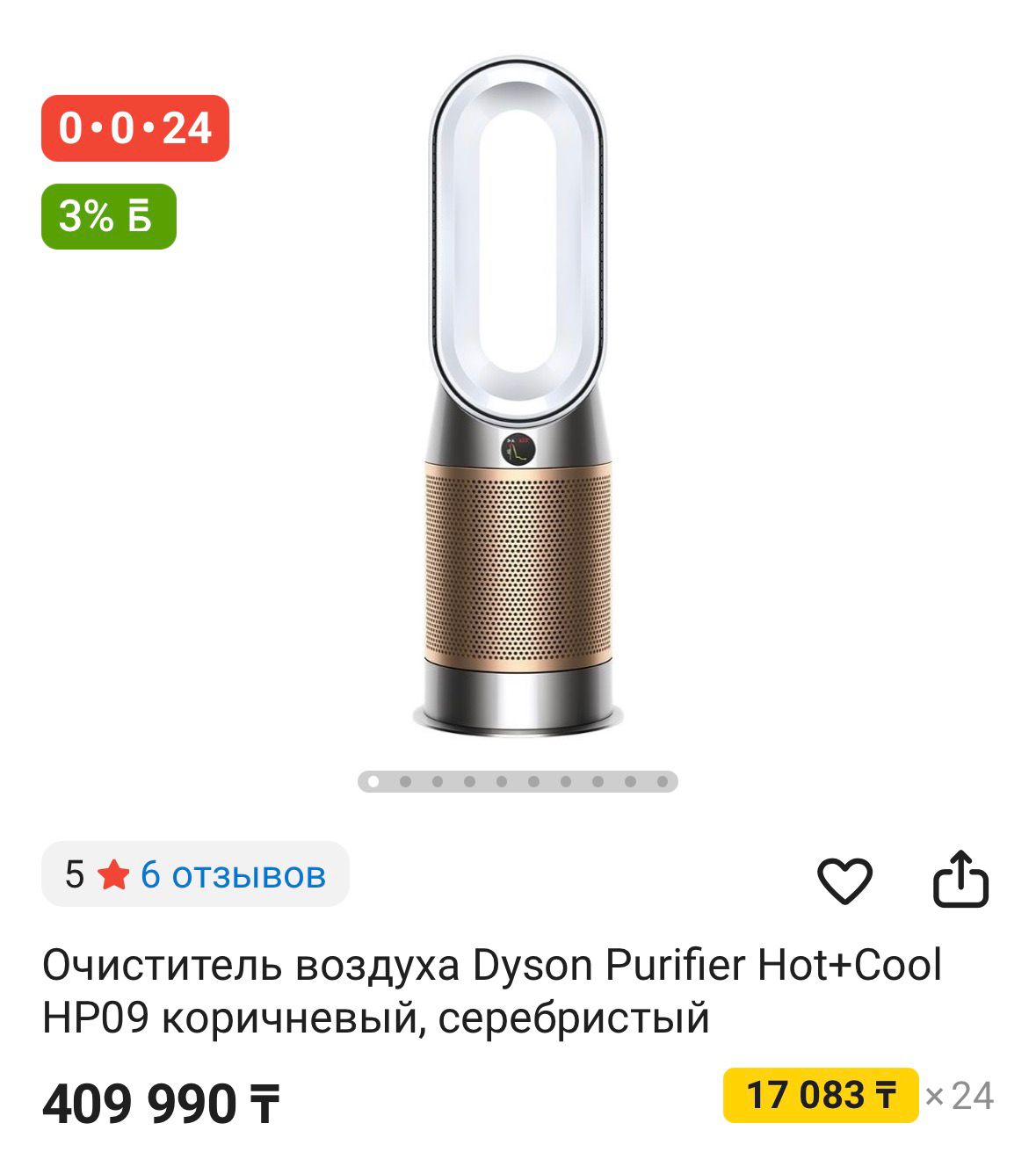Tap the 0·0·24 installment badge
1036x1174 pixels.
tap(135, 128)
